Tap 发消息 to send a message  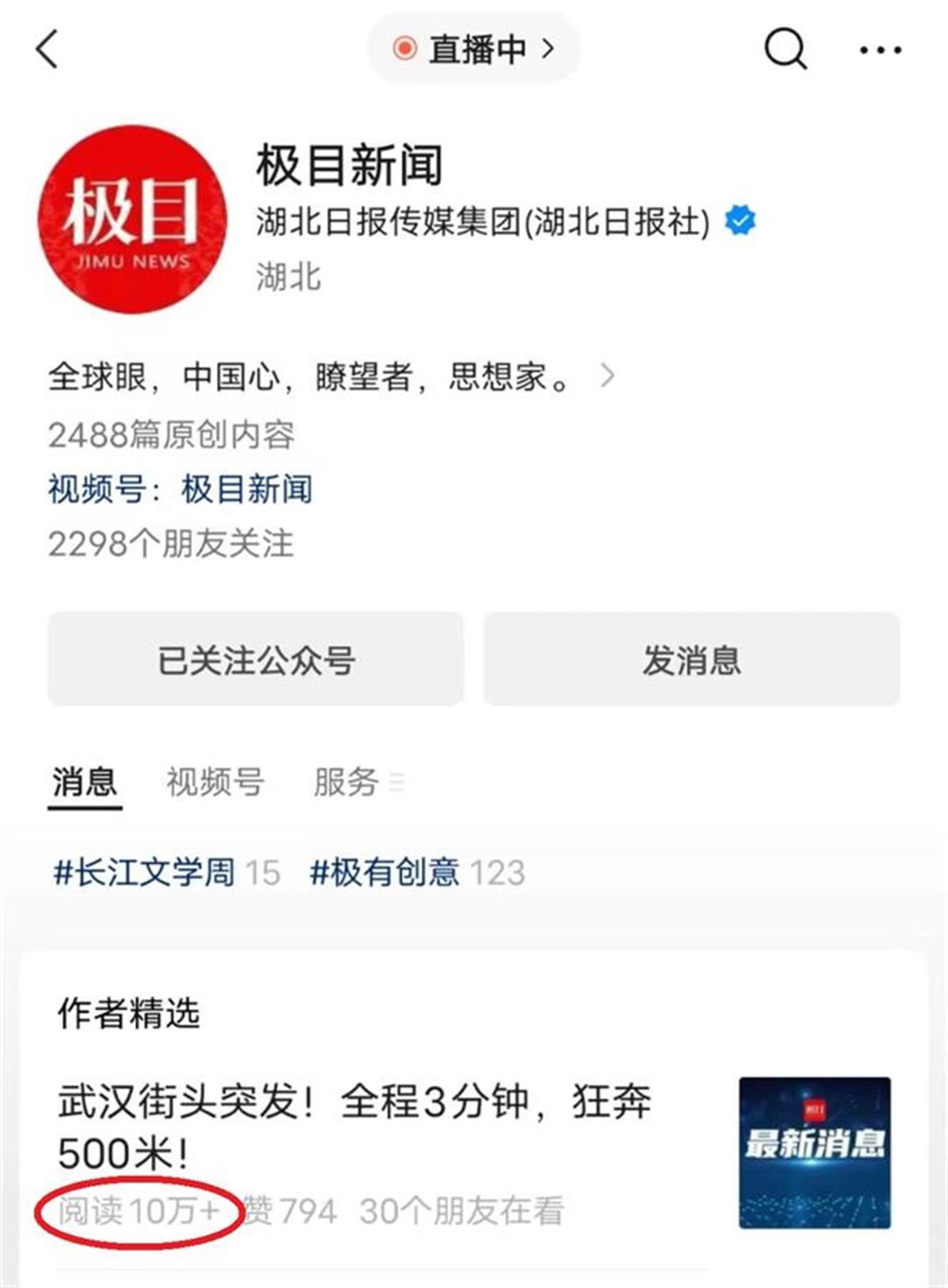pyautogui.click(x=691, y=659)
